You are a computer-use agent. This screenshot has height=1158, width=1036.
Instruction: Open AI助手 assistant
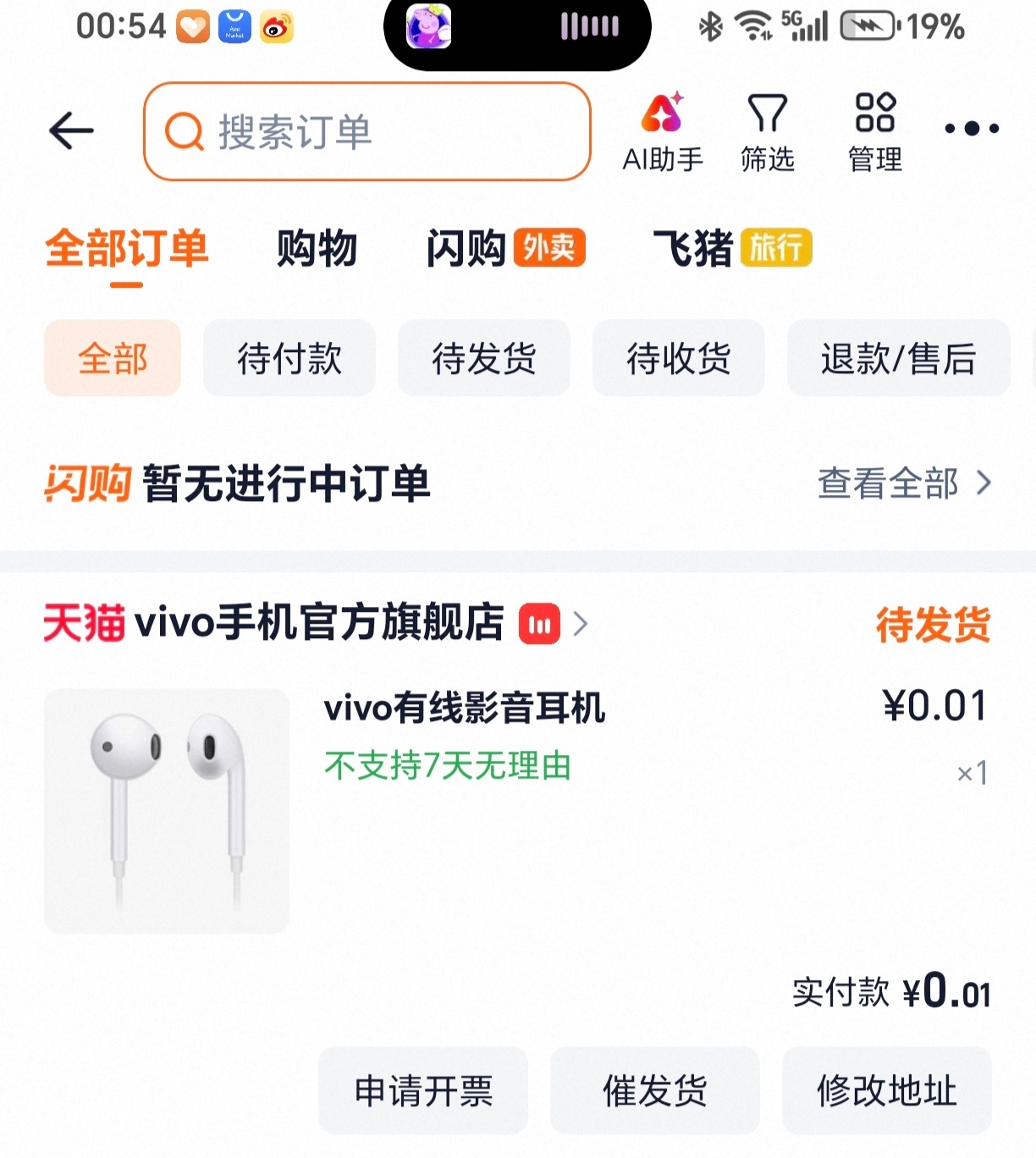663,133
